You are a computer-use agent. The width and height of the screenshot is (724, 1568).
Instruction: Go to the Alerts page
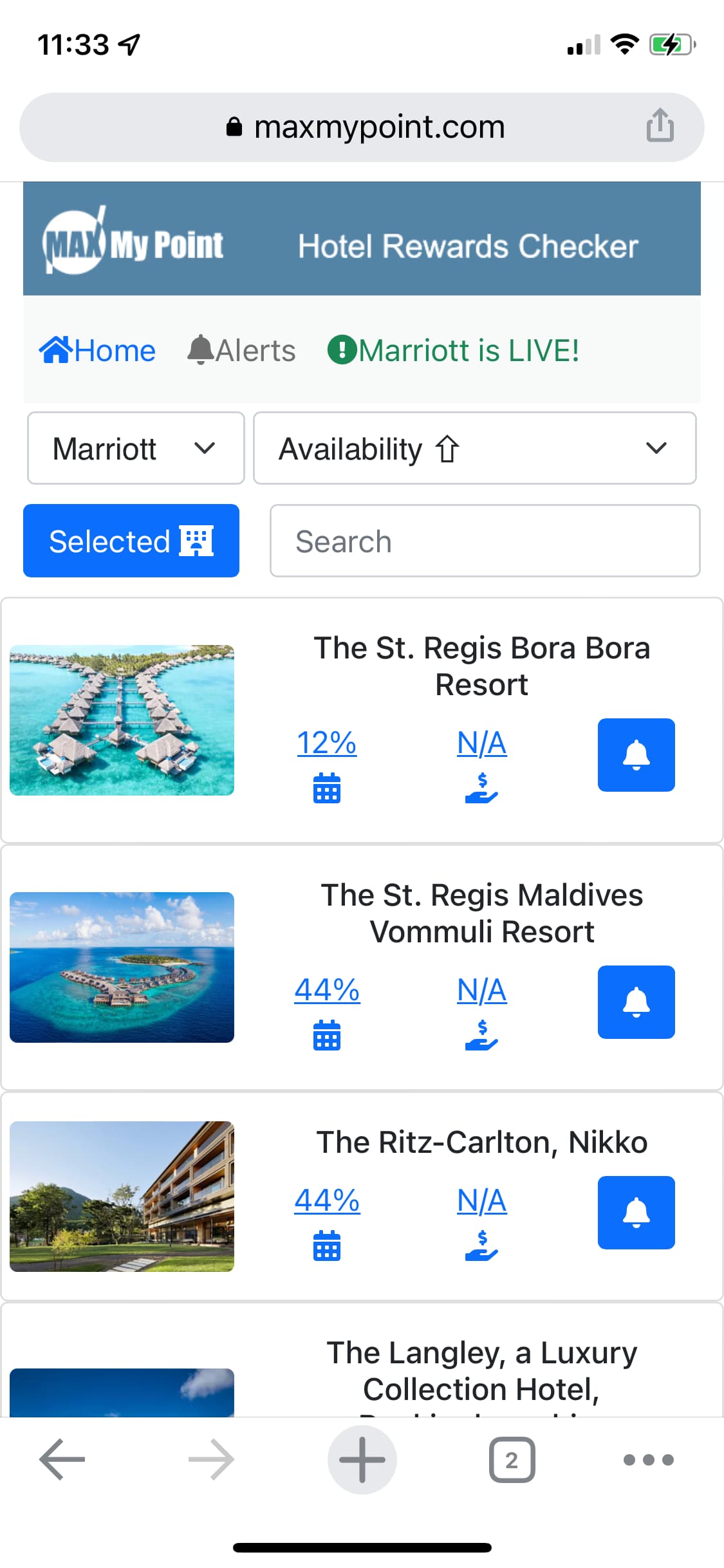click(241, 351)
